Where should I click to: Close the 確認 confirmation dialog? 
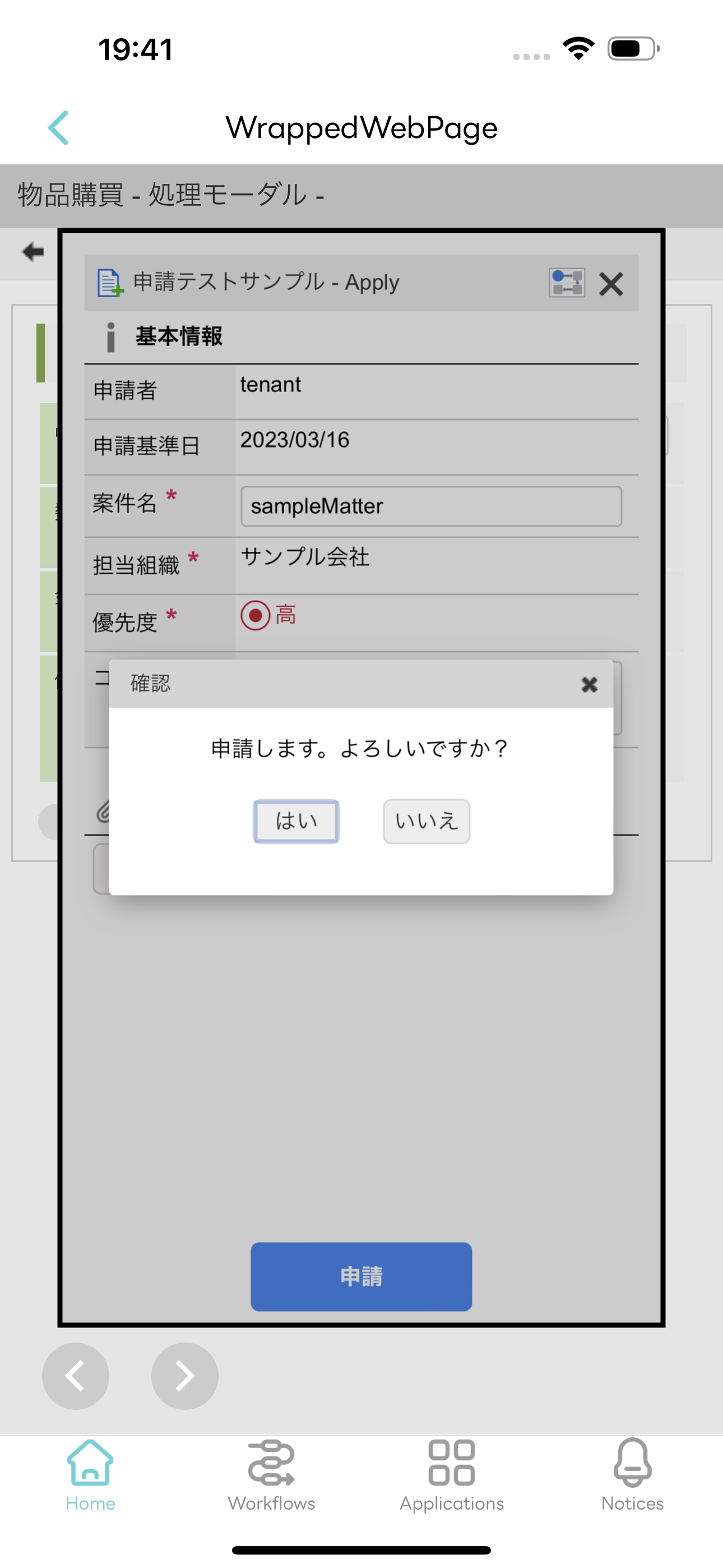[x=588, y=685]
